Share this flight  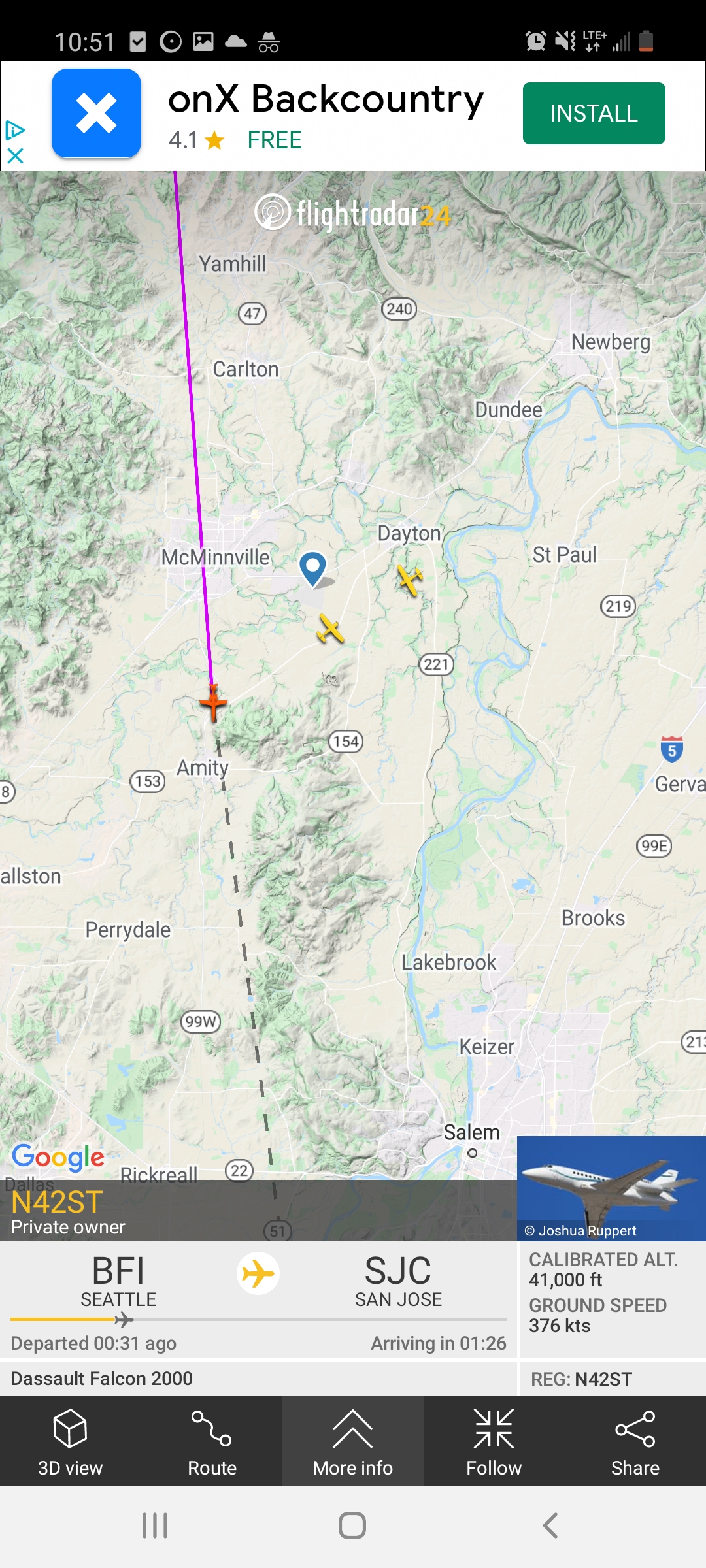tap(635, 1441)
